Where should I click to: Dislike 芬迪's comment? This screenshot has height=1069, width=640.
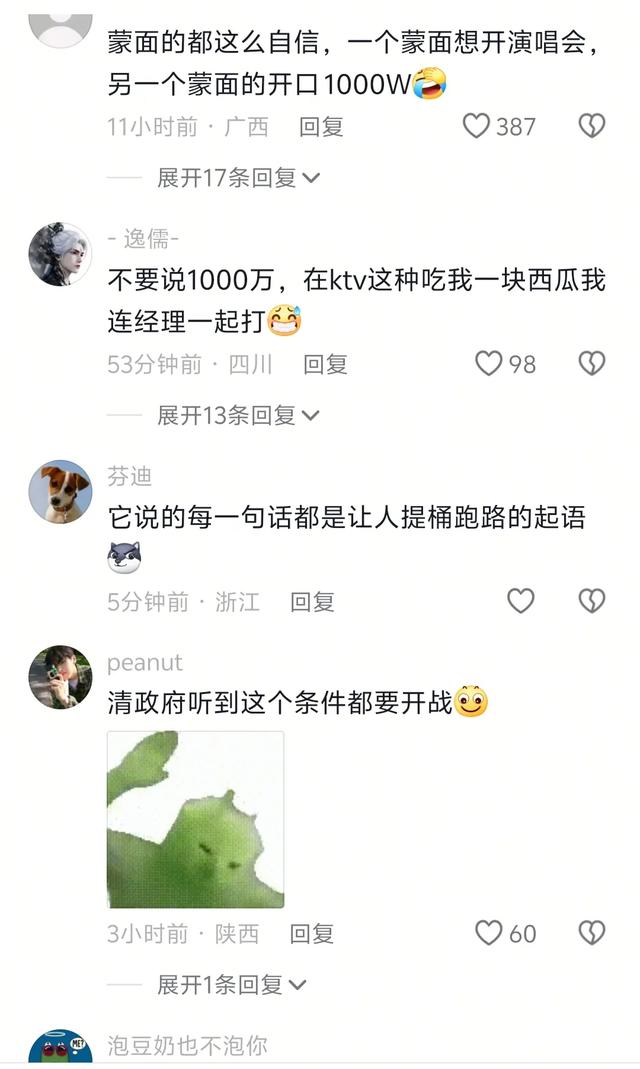pos(592,601)
